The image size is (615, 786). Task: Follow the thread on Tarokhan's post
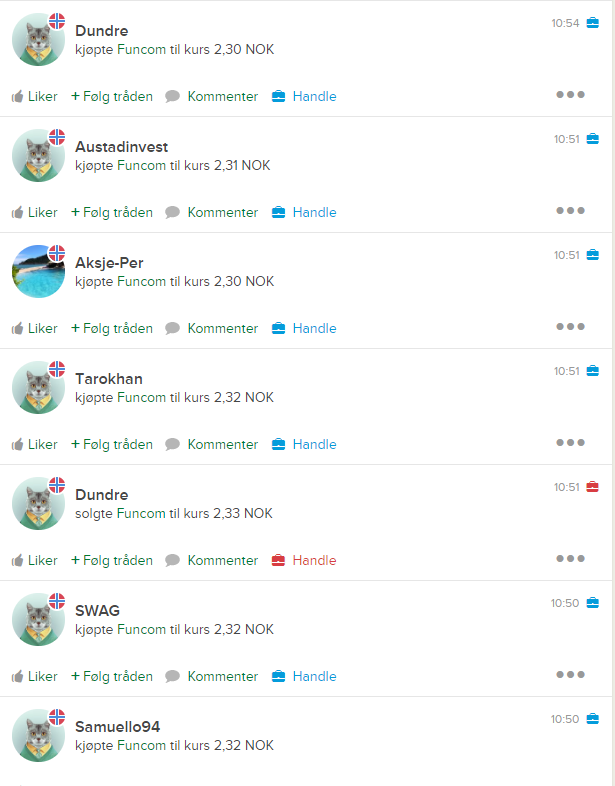pyautogui.click(x=112, y=444)
